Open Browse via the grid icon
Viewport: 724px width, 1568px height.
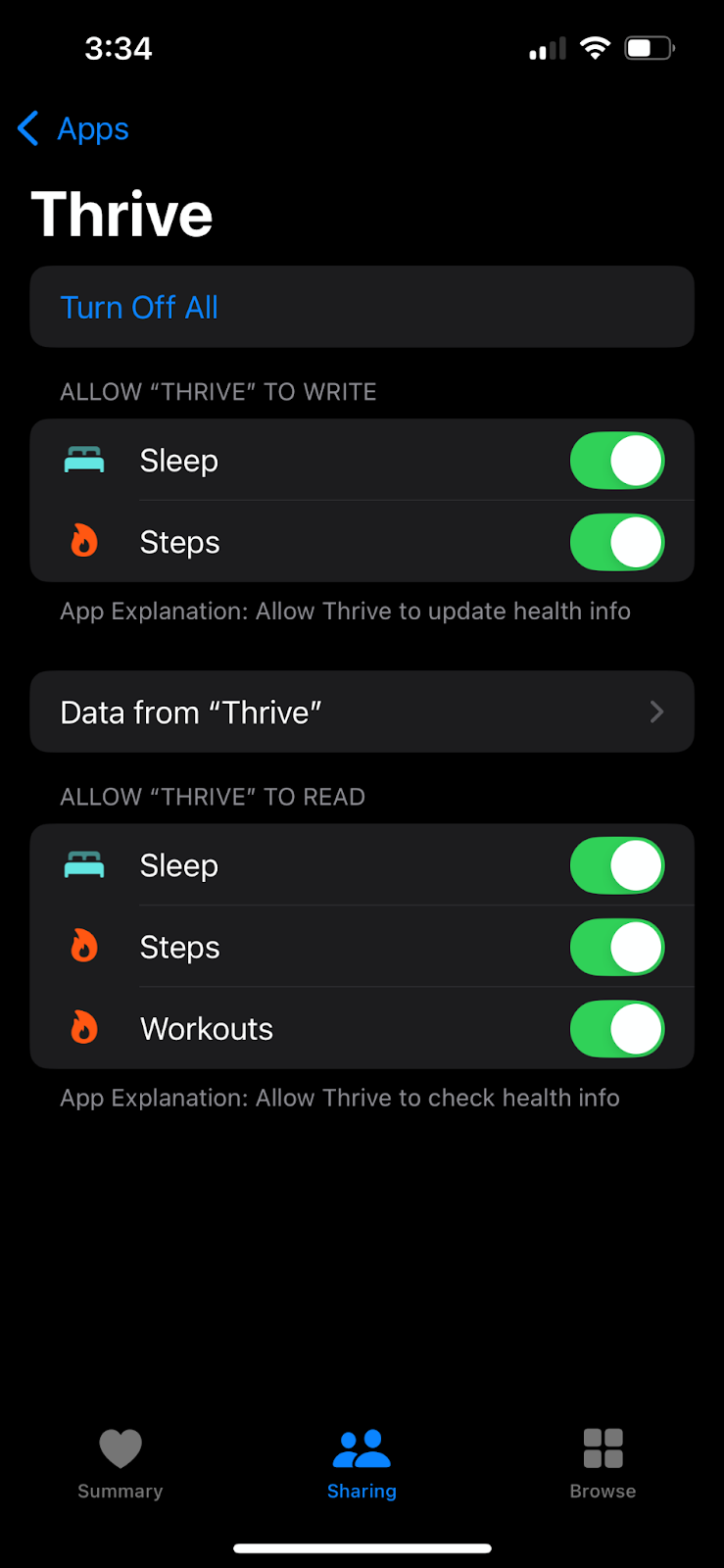click(602, 1448)
